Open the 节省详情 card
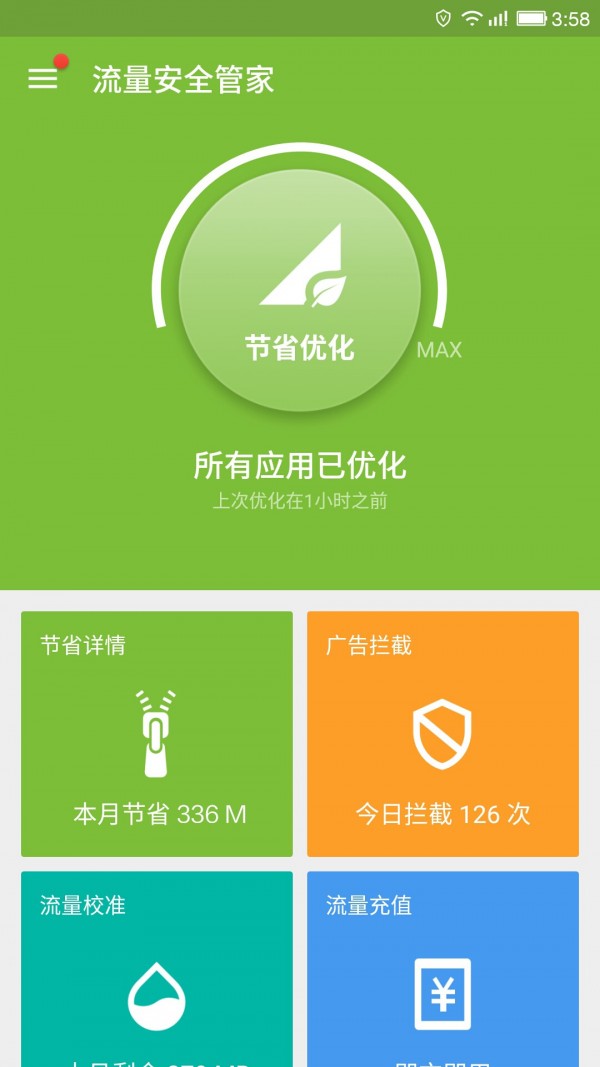This screenshot has width=600, height=1067. (x=157, y=734)
